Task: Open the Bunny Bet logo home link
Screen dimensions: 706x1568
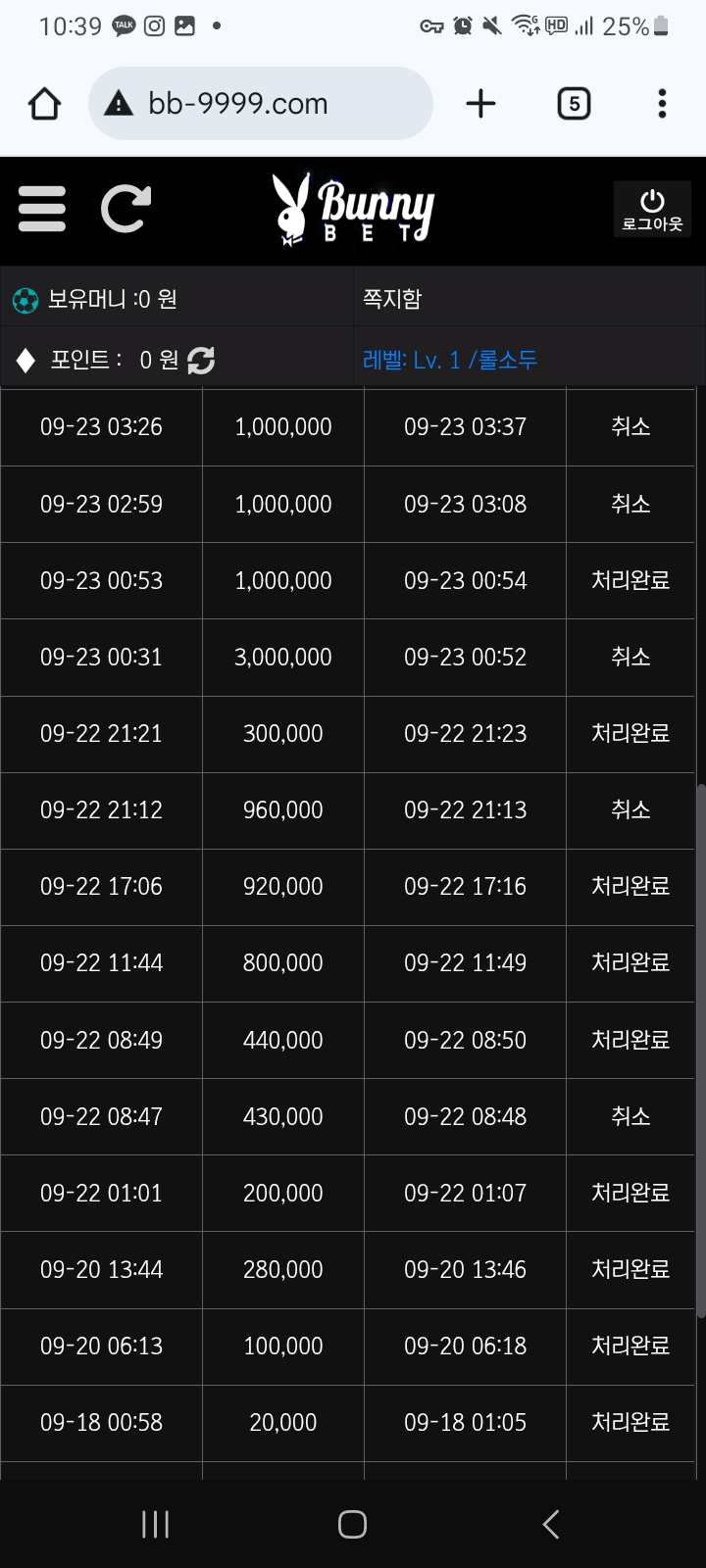Action: [x=353, y=209]
